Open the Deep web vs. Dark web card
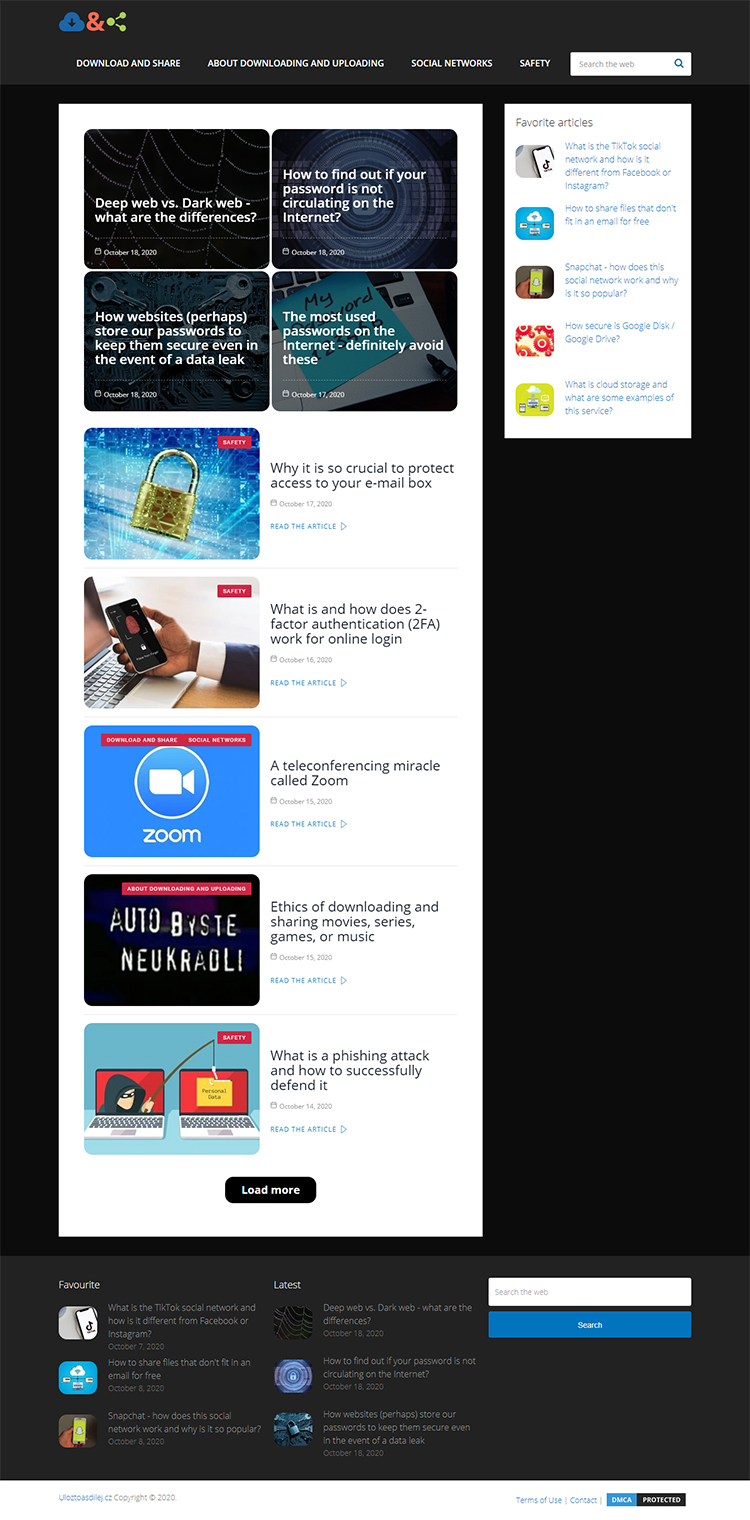The width and height of the screenshot is (750, 1520). 175,210
